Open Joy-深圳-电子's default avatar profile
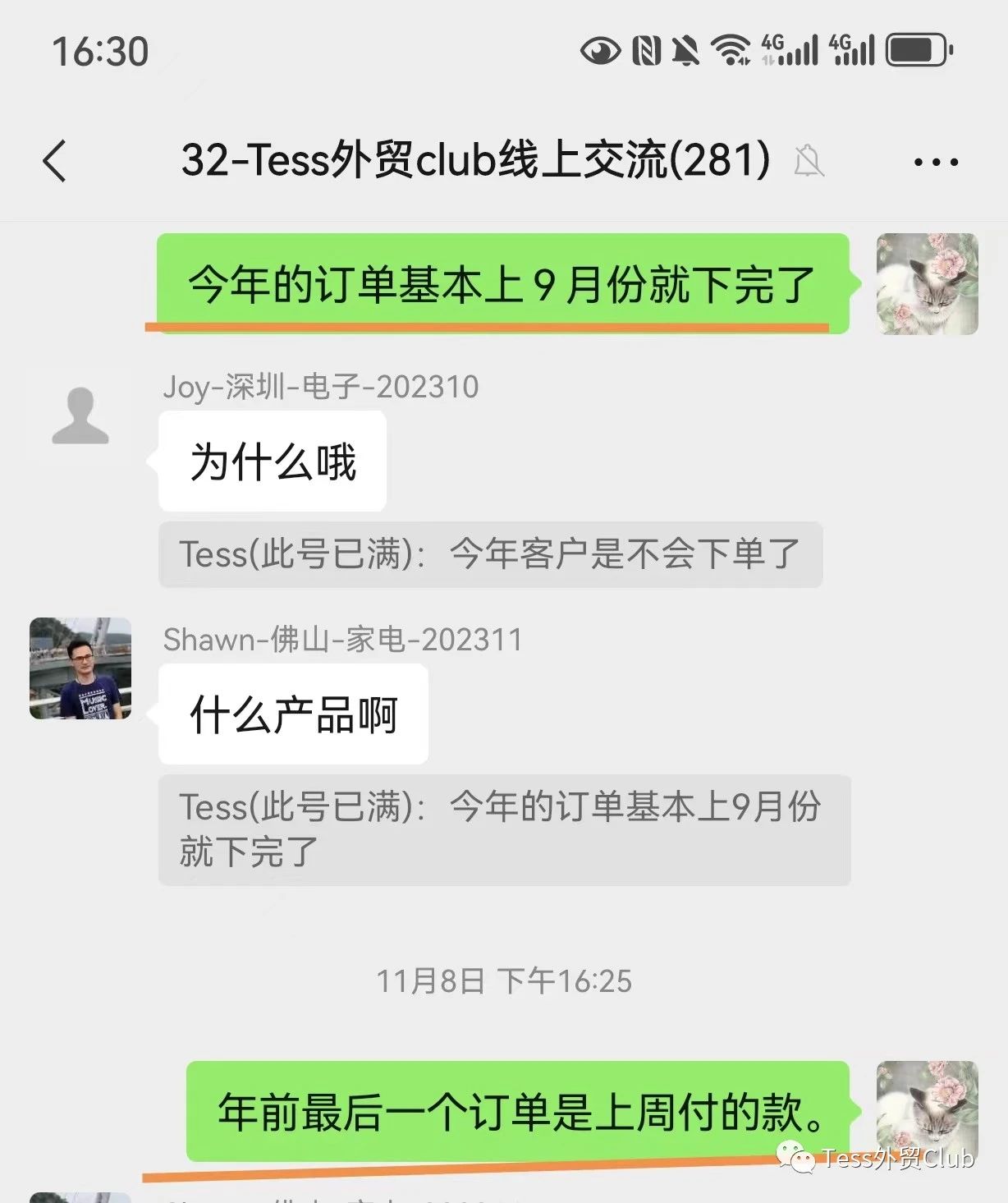Image resolution: width=1008 pixels, height=1203 pixels. [x=80, y=416]
